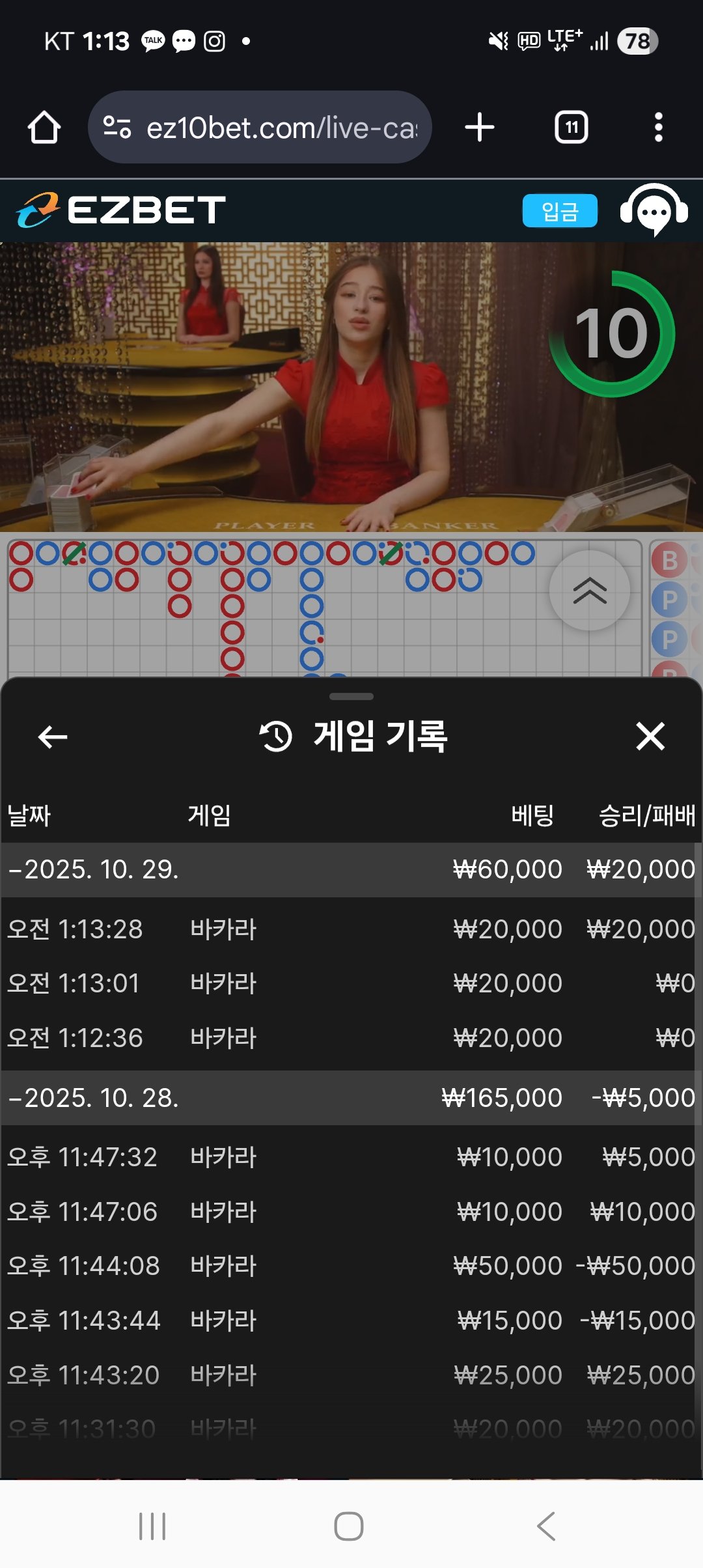Open the 오후 11:43:44 바카라 record
The image size is (703, 1568).
pos(351,1321)
